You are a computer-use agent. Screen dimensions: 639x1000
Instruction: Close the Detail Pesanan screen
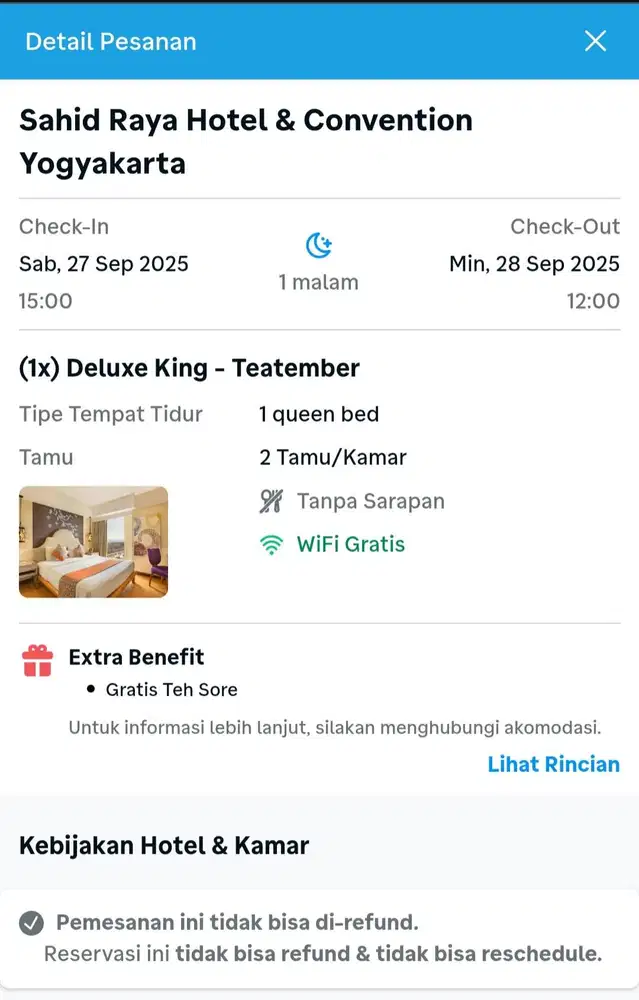click(595, 41)
